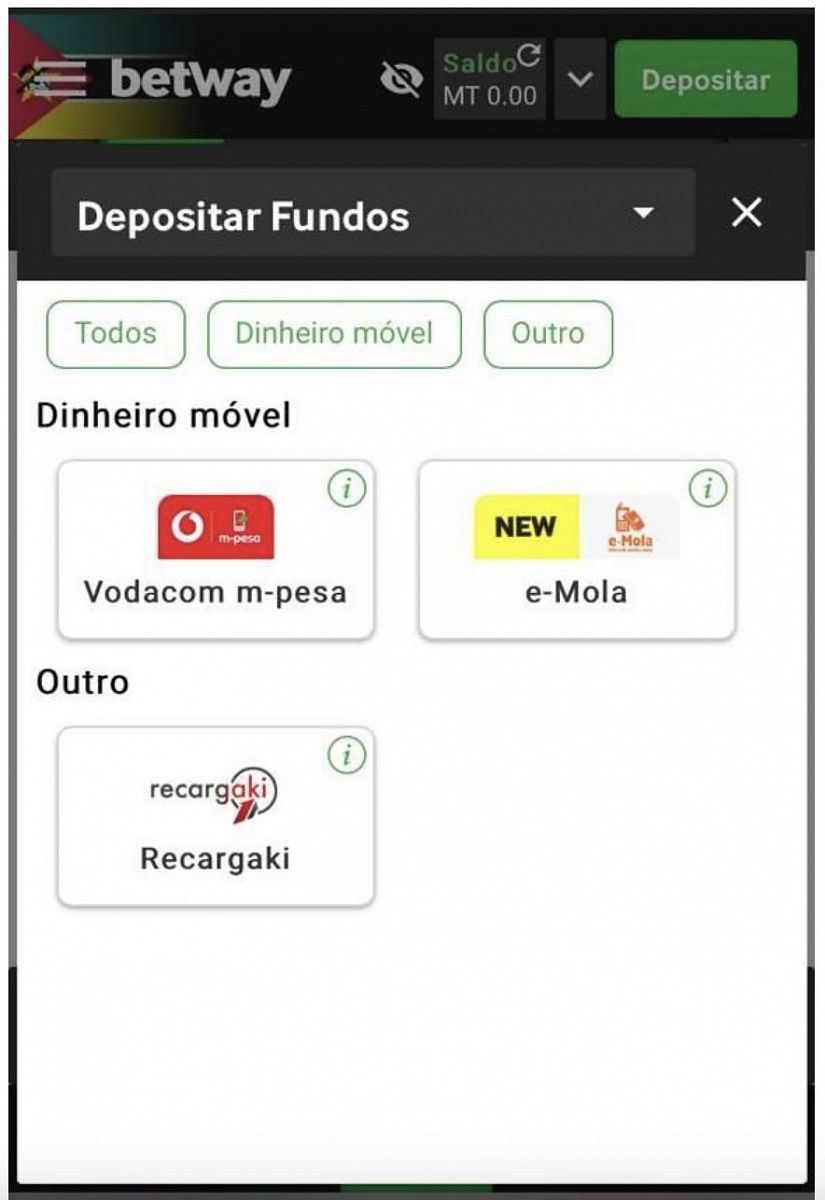The image size is (825, 1200).
Task: Show info for Recargaki
Action: 347,756
